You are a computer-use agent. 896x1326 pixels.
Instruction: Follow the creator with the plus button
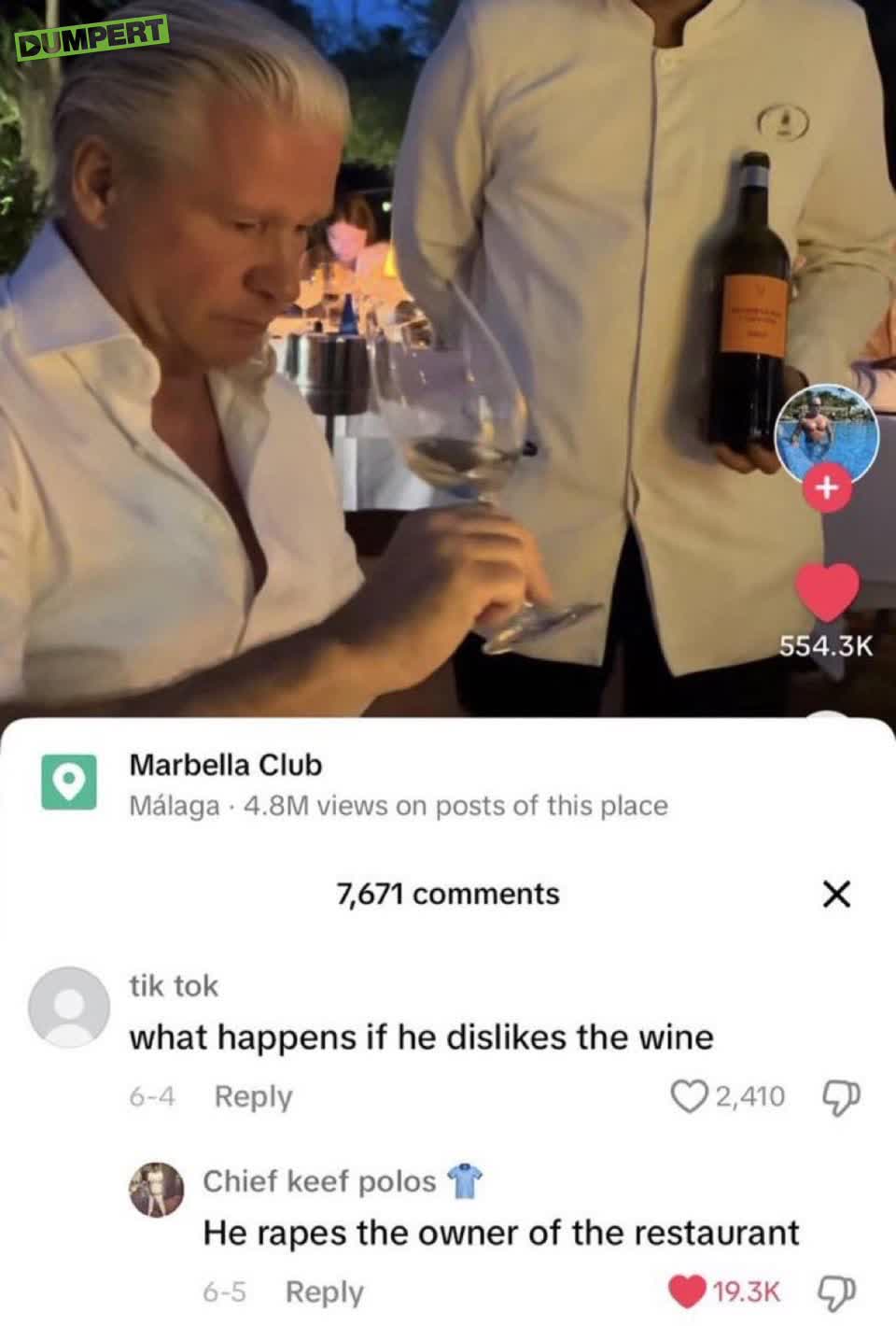(x=827, y=487)
